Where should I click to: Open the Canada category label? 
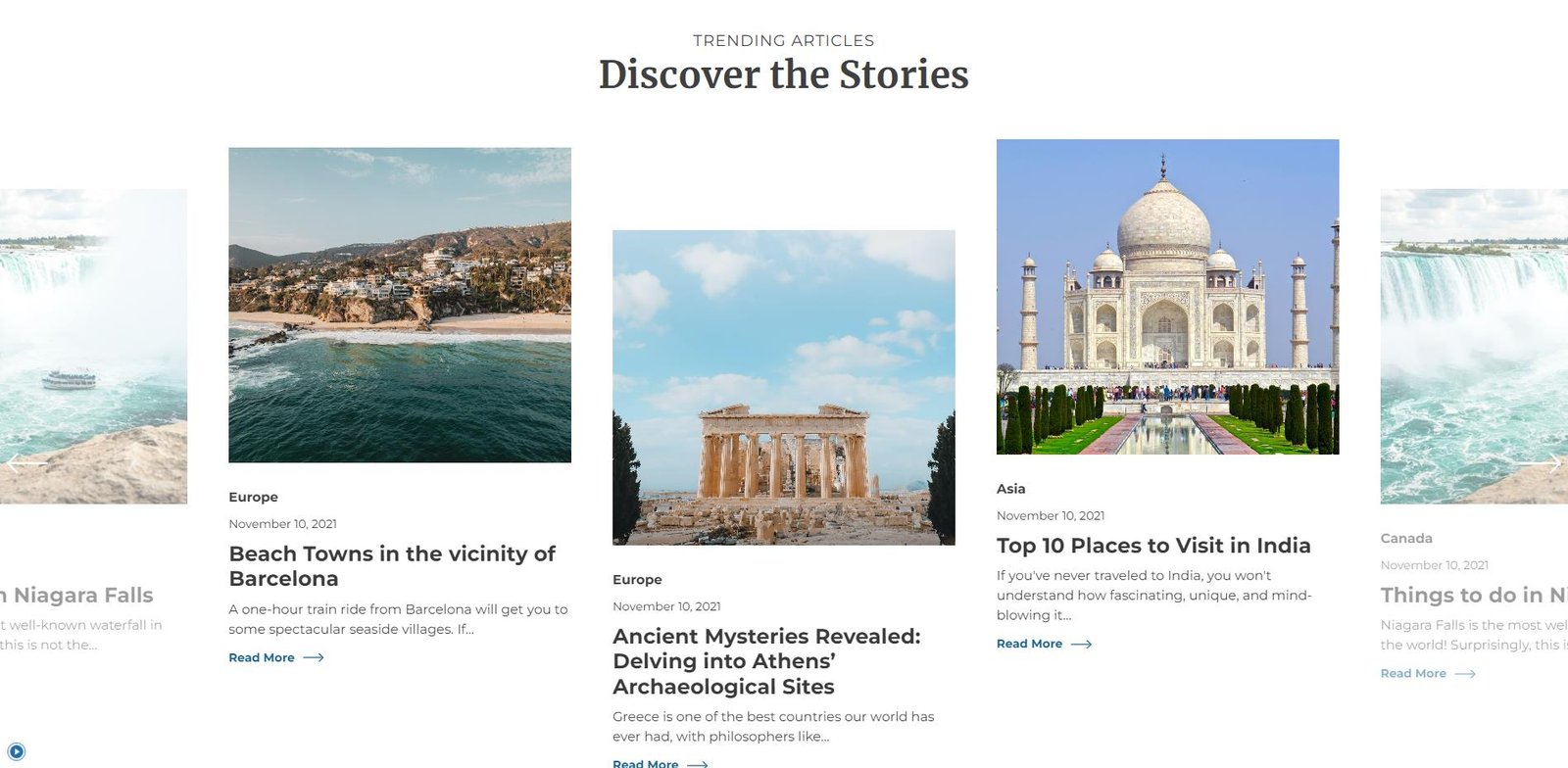1406,538
